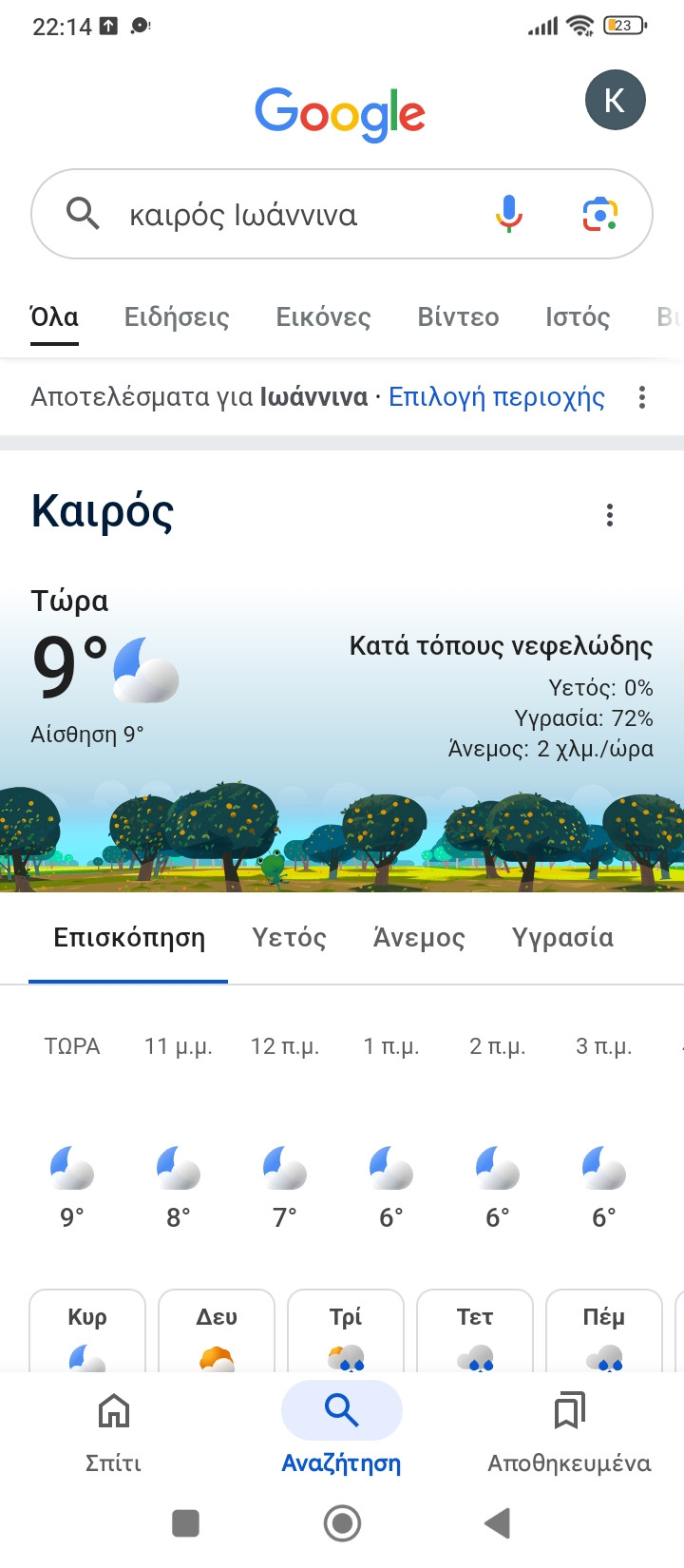This screenshot has height=1568, width=684.
Task: Open the K account avatar
Action: coord(615,100)
